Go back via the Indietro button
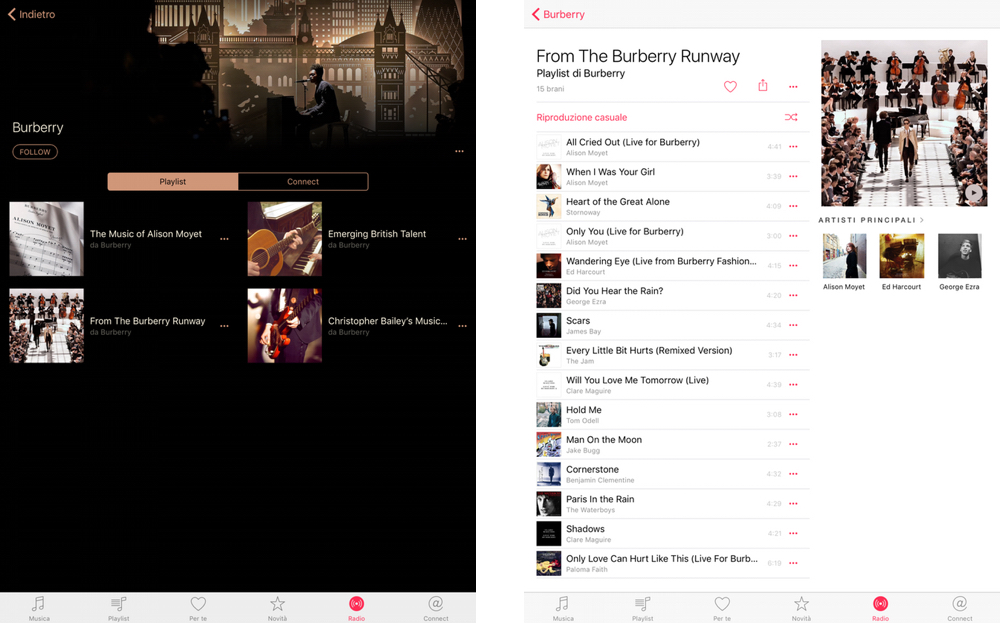 [x=32, y=15]
